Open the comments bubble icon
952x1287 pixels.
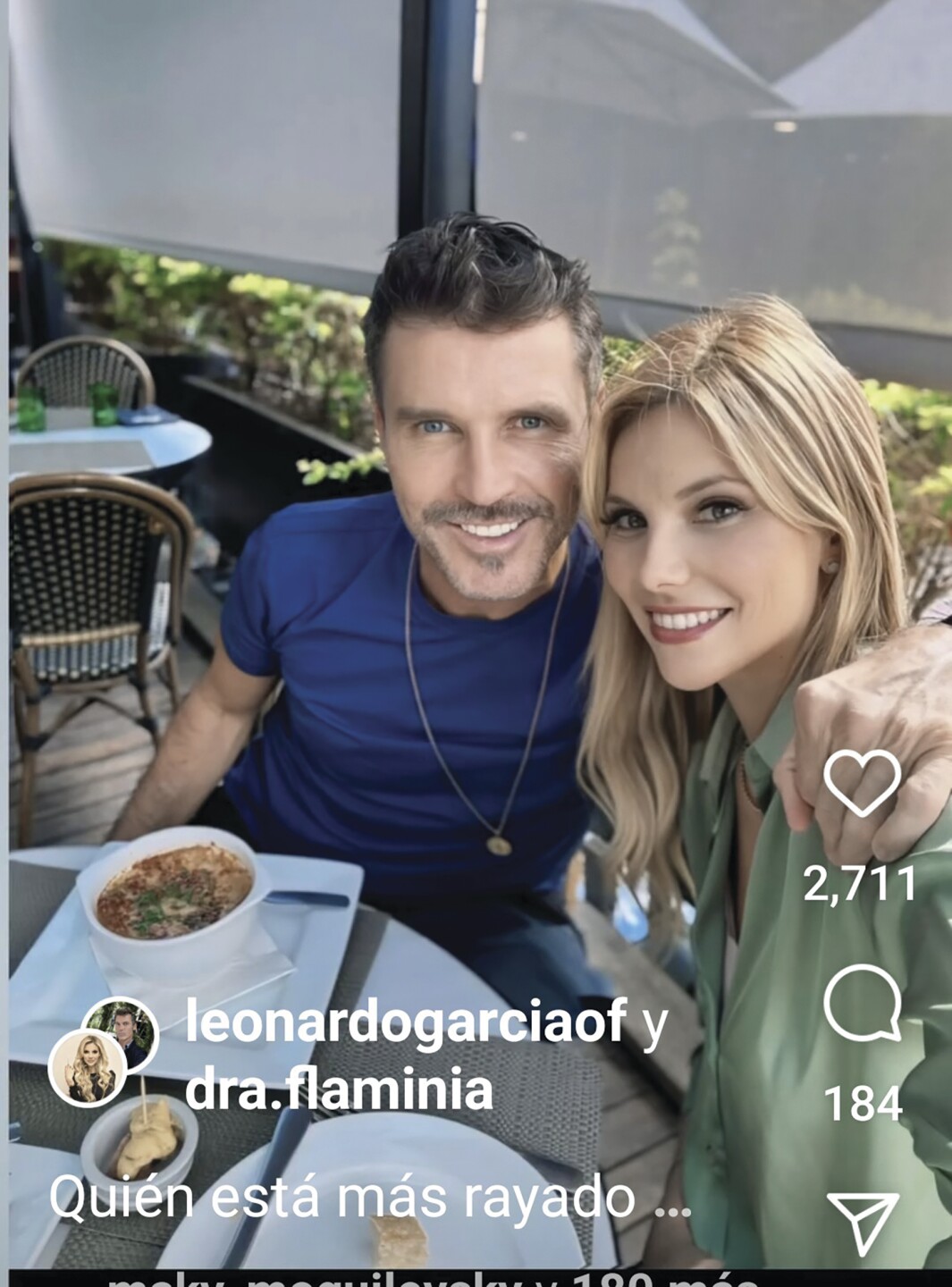coord(862,1003)
